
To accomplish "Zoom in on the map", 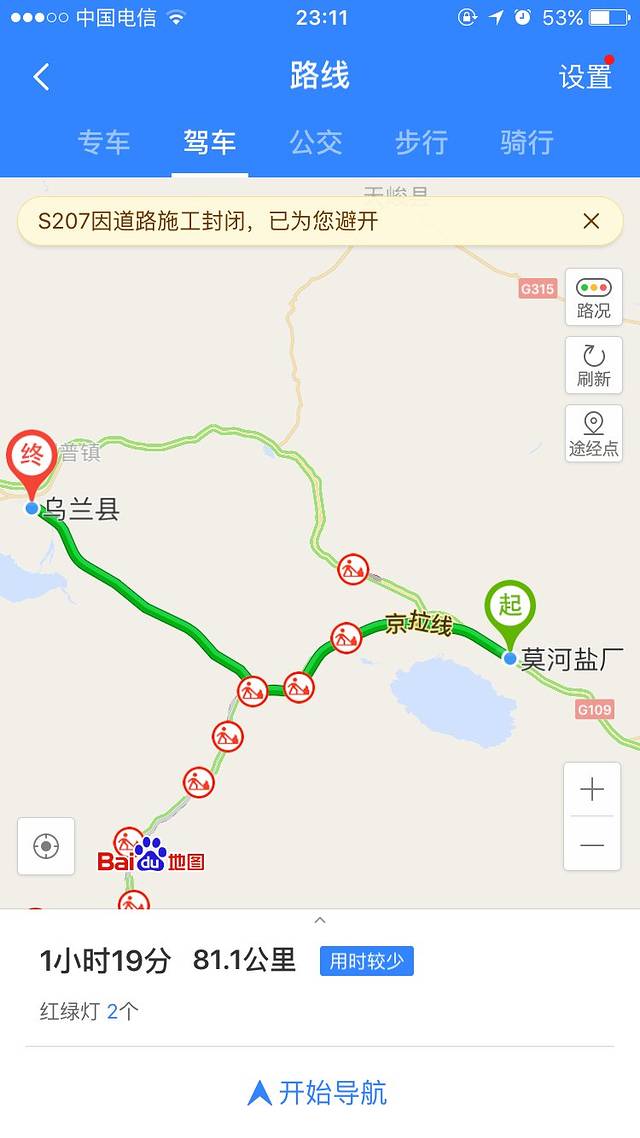I will coord(592,790).
